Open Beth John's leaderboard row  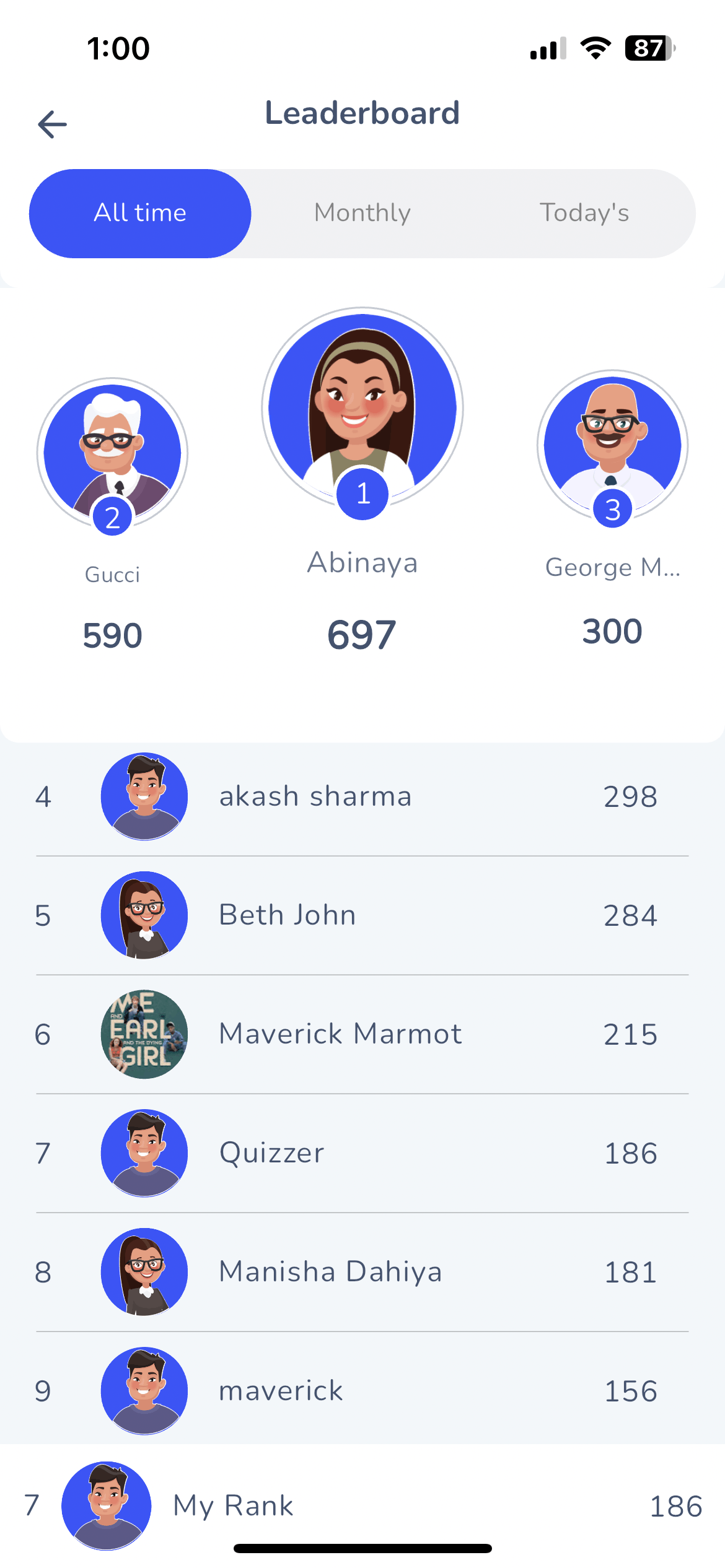pos(362,915)
